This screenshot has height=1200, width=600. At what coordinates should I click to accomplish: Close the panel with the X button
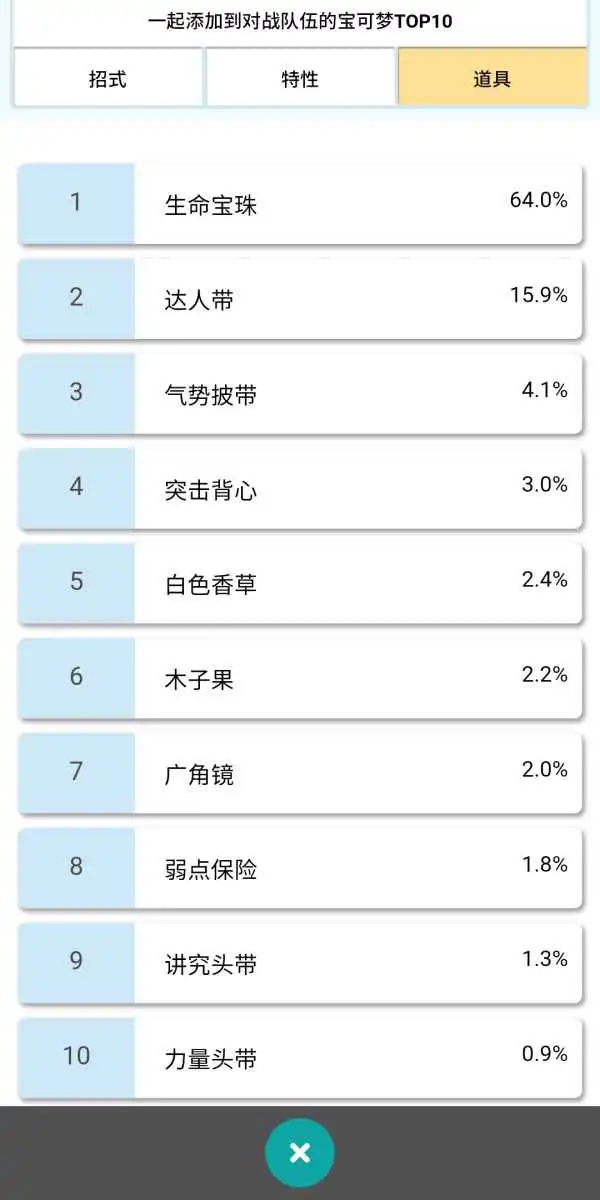click(x=299, y=1153)
